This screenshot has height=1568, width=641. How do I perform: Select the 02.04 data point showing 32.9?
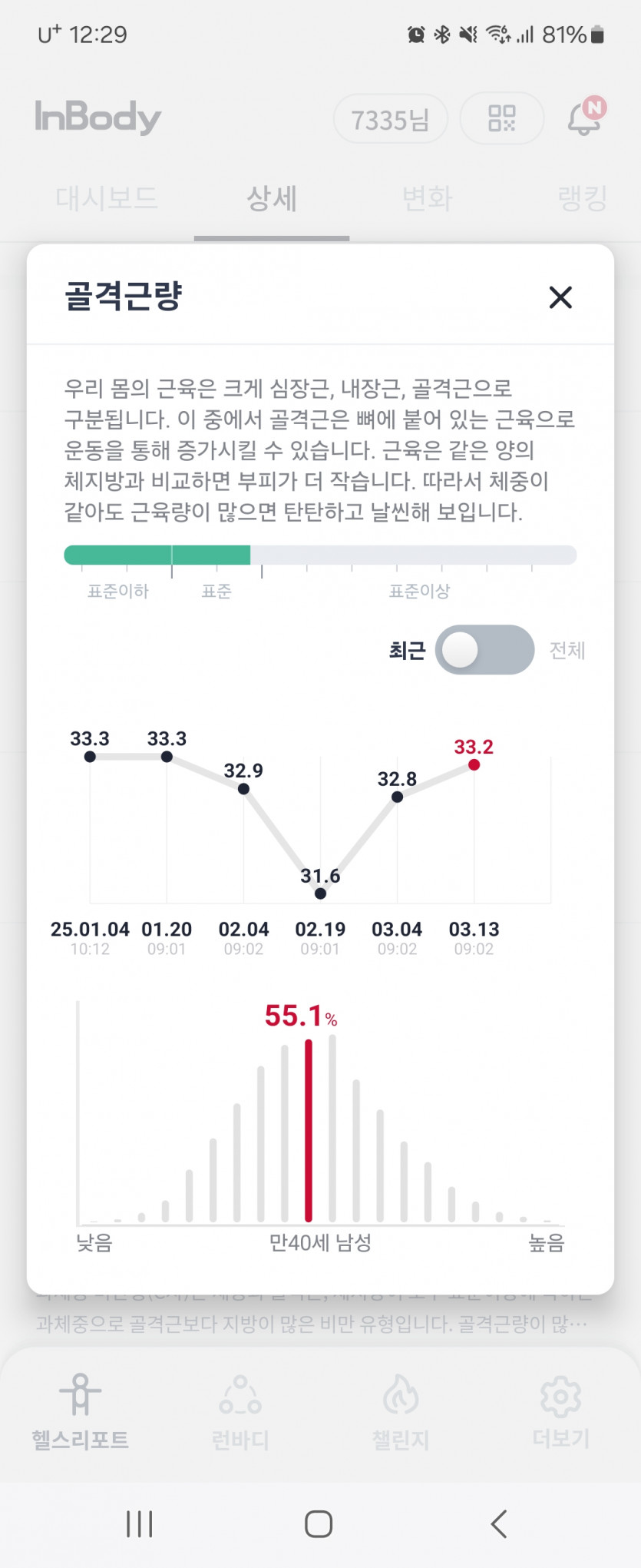243,788
